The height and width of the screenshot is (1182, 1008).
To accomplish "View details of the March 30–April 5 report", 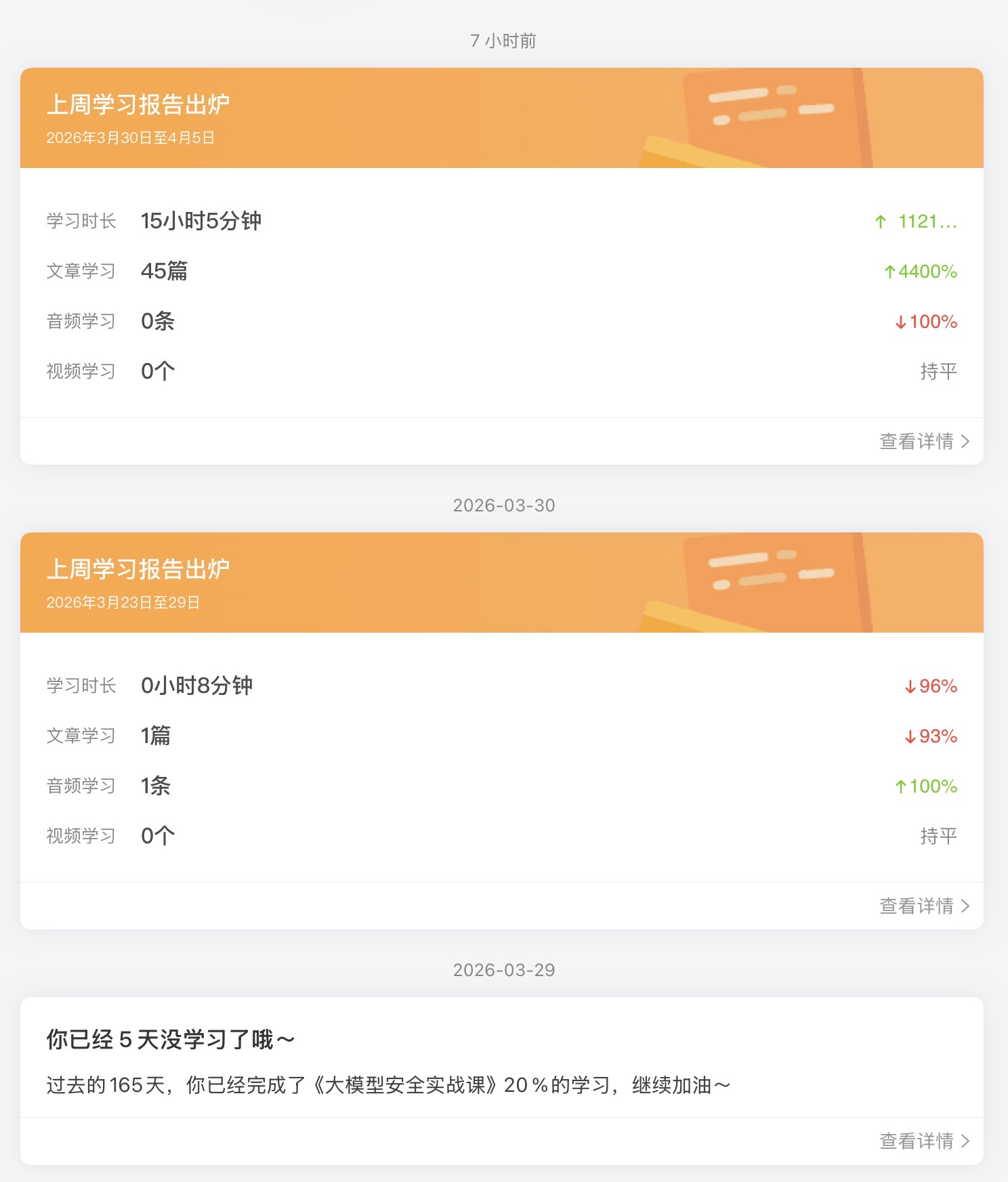I will pyautogui.click(x=924, y=442).
